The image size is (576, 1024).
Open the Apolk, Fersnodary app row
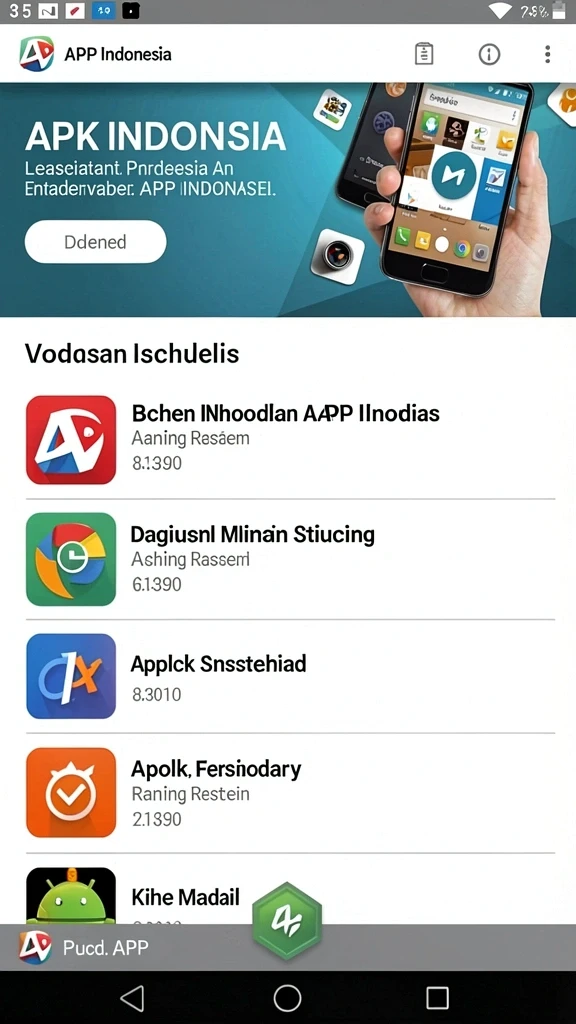click(290, 792)
